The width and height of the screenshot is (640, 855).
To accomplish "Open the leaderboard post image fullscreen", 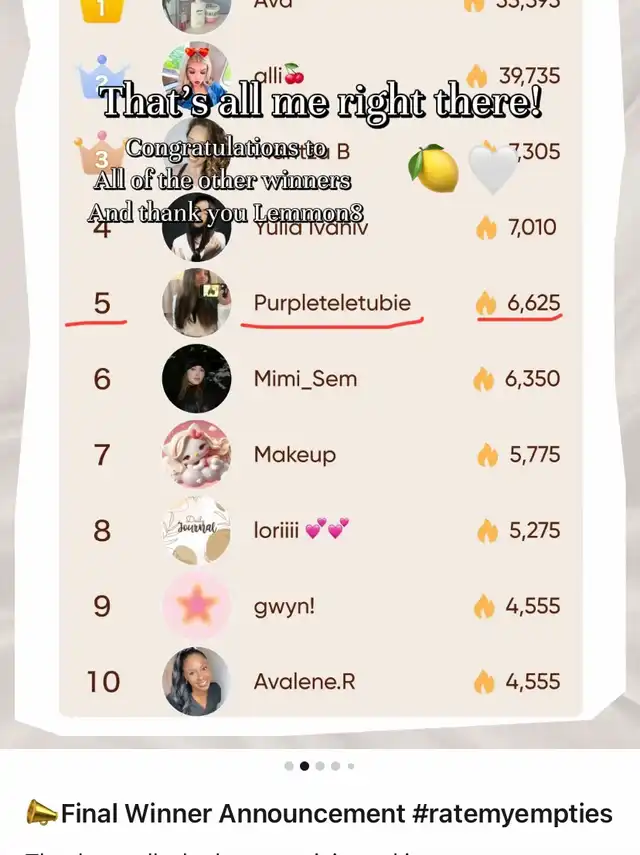I will coord(320,374).
